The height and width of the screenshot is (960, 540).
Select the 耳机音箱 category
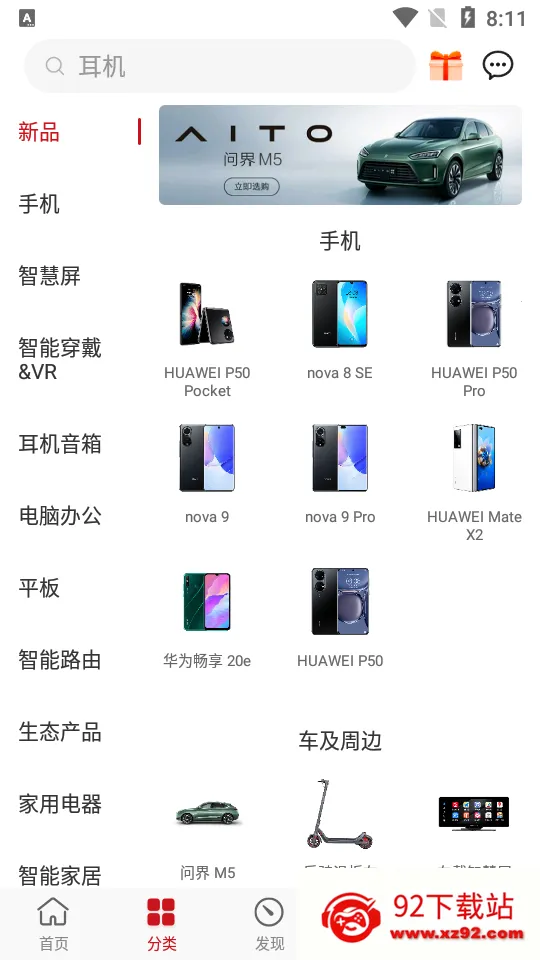[60, 444]
